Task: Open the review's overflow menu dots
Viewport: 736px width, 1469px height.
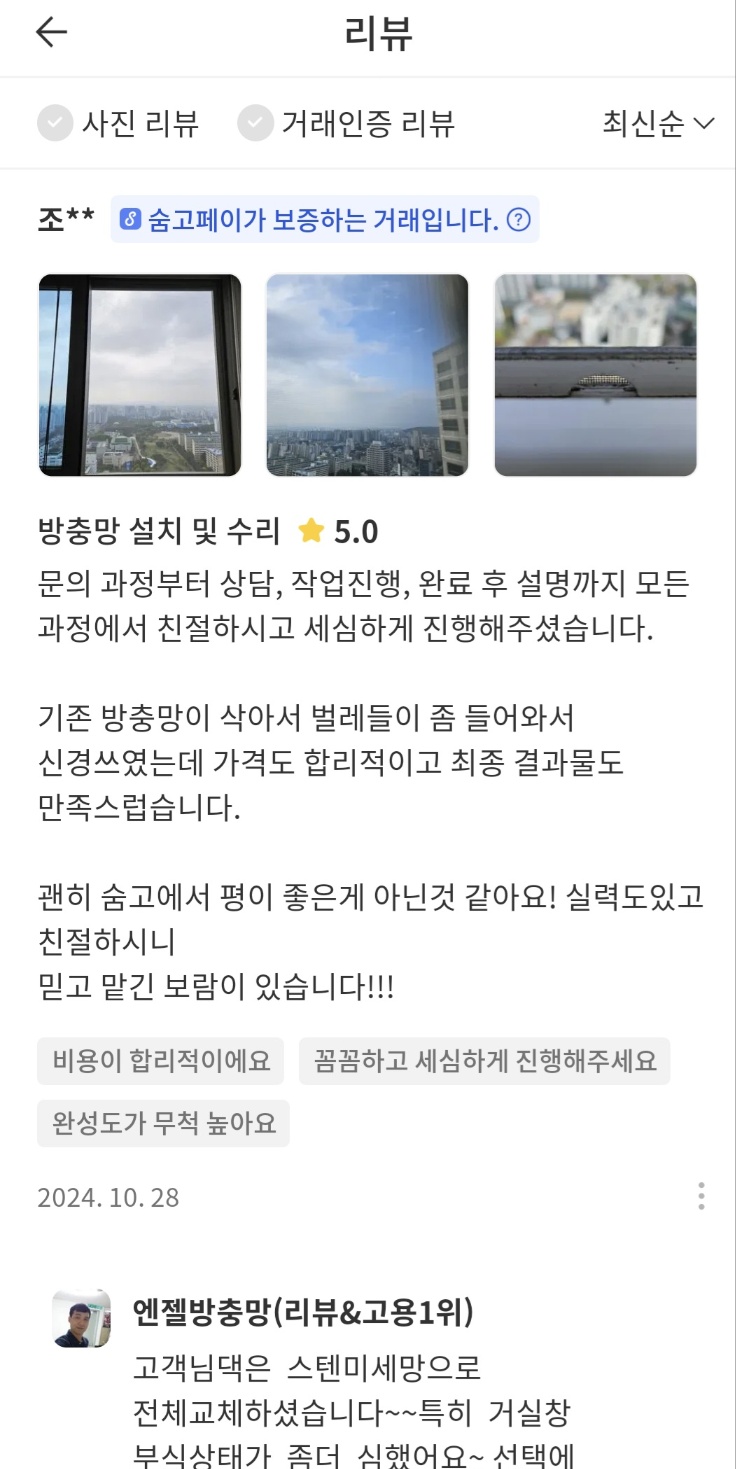Action: point(701,1196)
